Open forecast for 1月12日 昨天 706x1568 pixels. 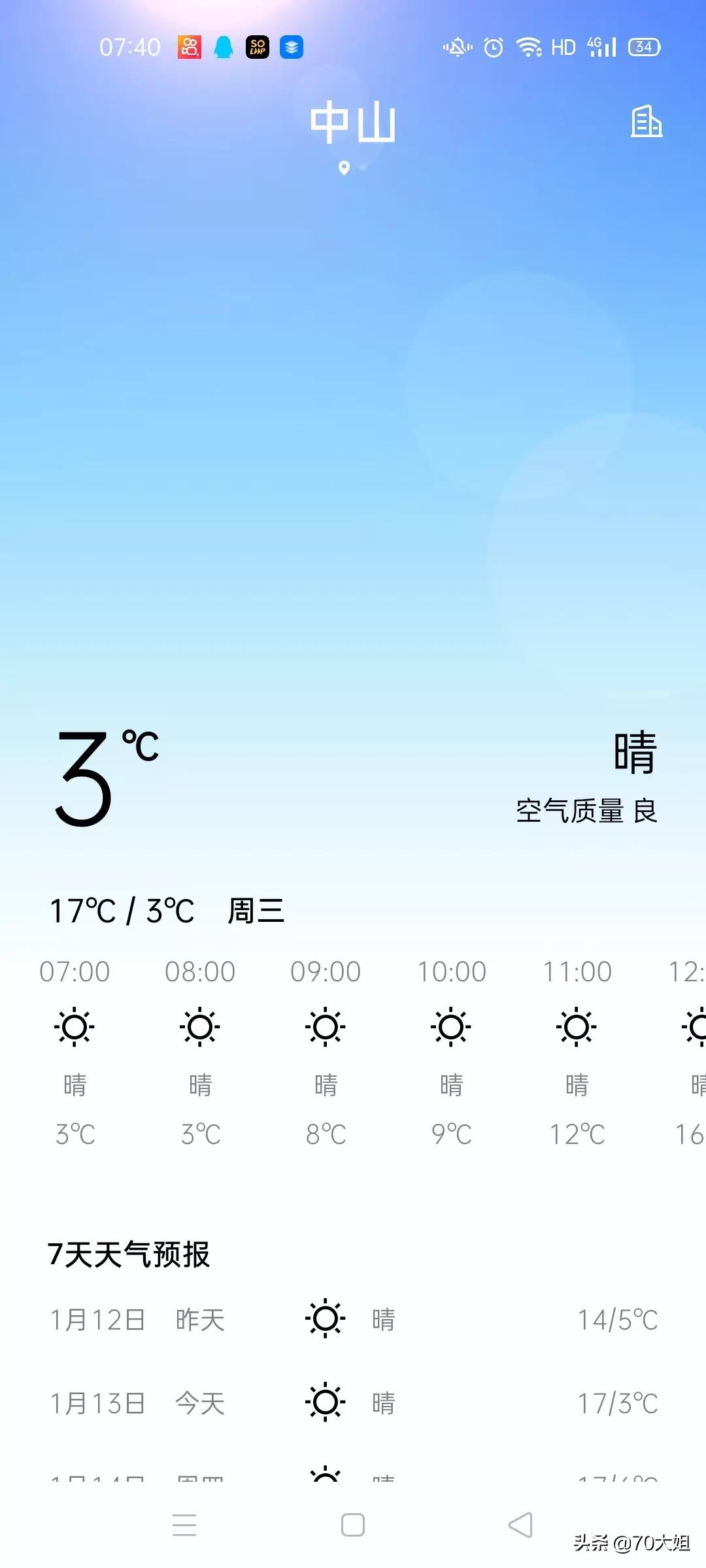coord(353,1320)
